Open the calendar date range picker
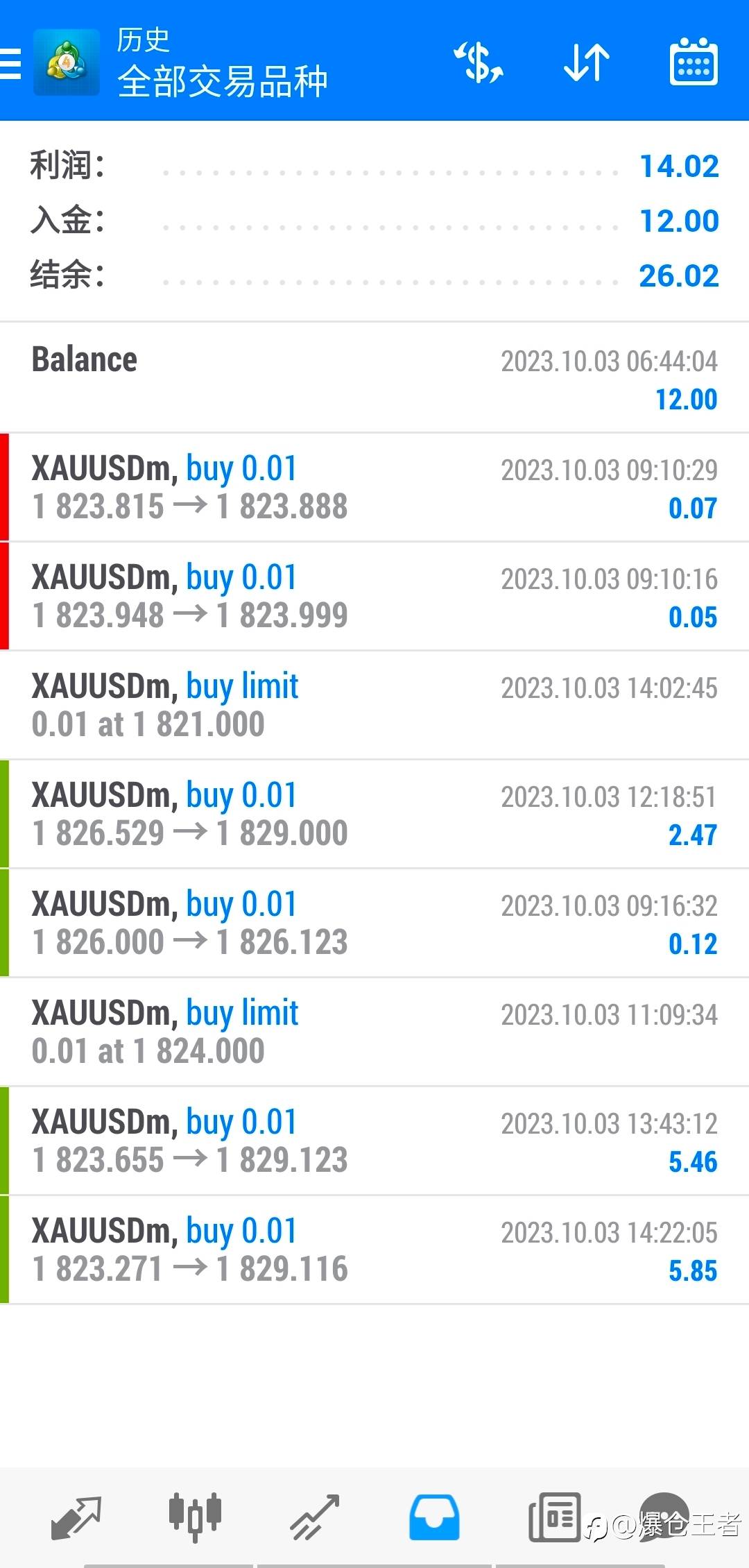The height and width of the screenshot is (1568, 749). click(694, 62)
